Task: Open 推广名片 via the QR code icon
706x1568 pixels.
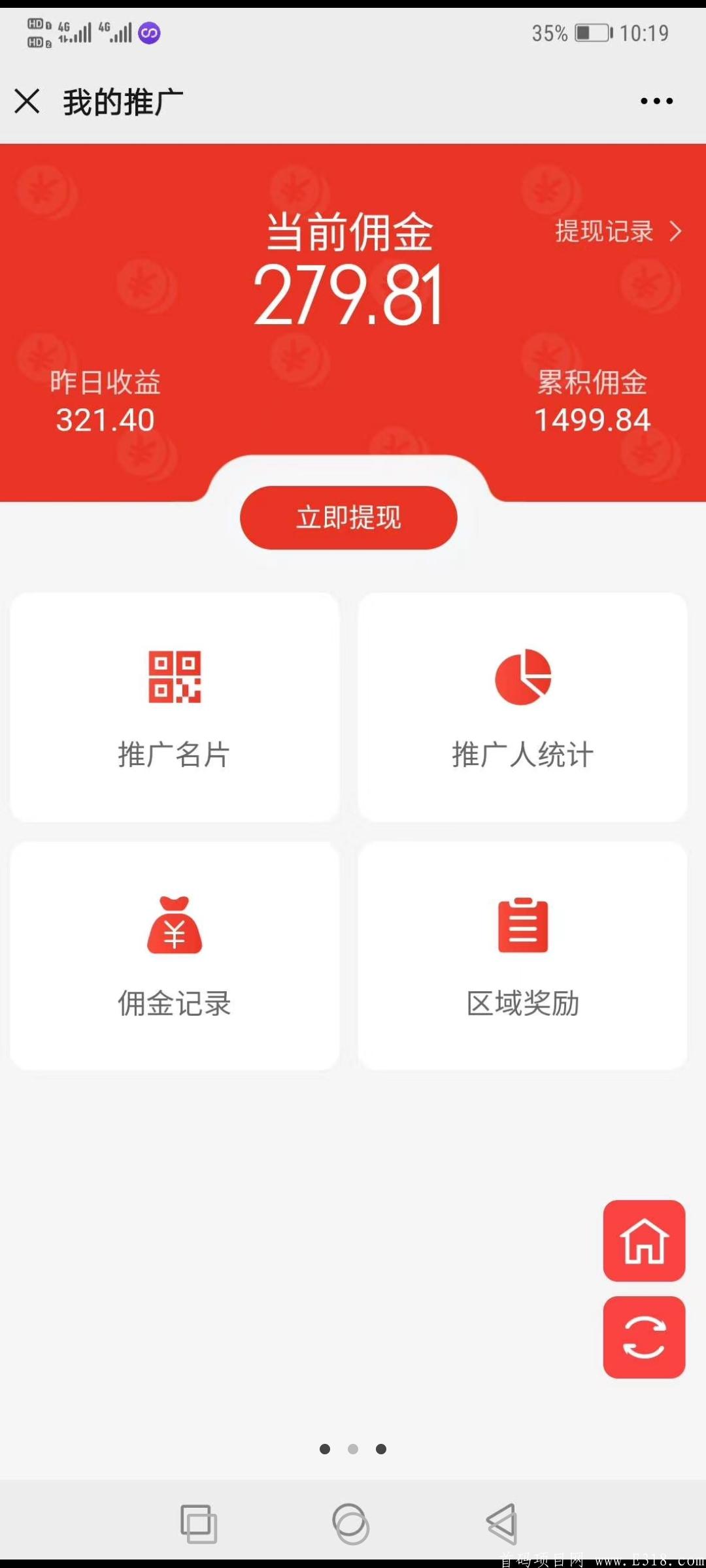Action: [174, 678]
